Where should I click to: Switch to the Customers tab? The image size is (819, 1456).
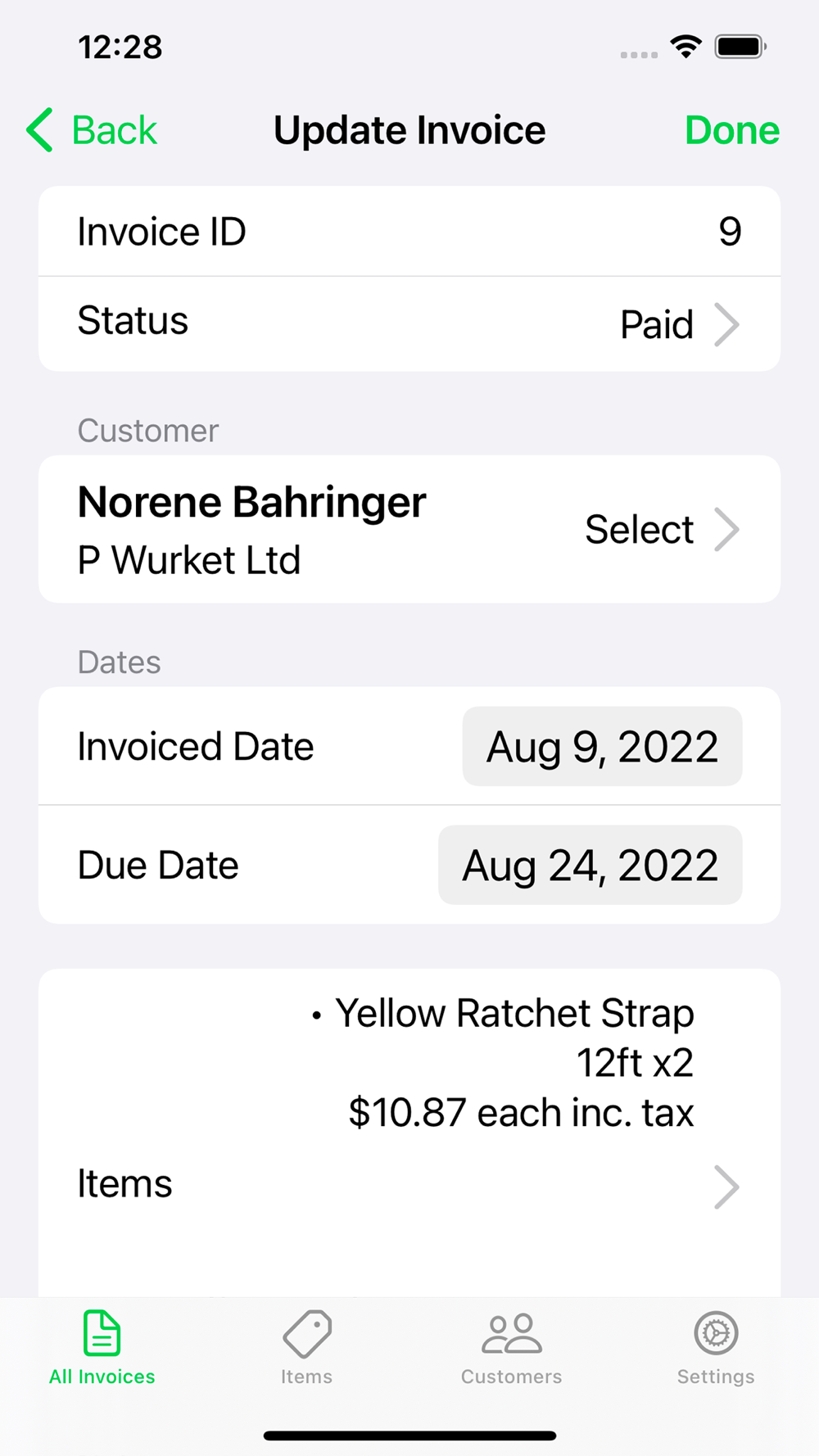click(x=512, y=1347)
